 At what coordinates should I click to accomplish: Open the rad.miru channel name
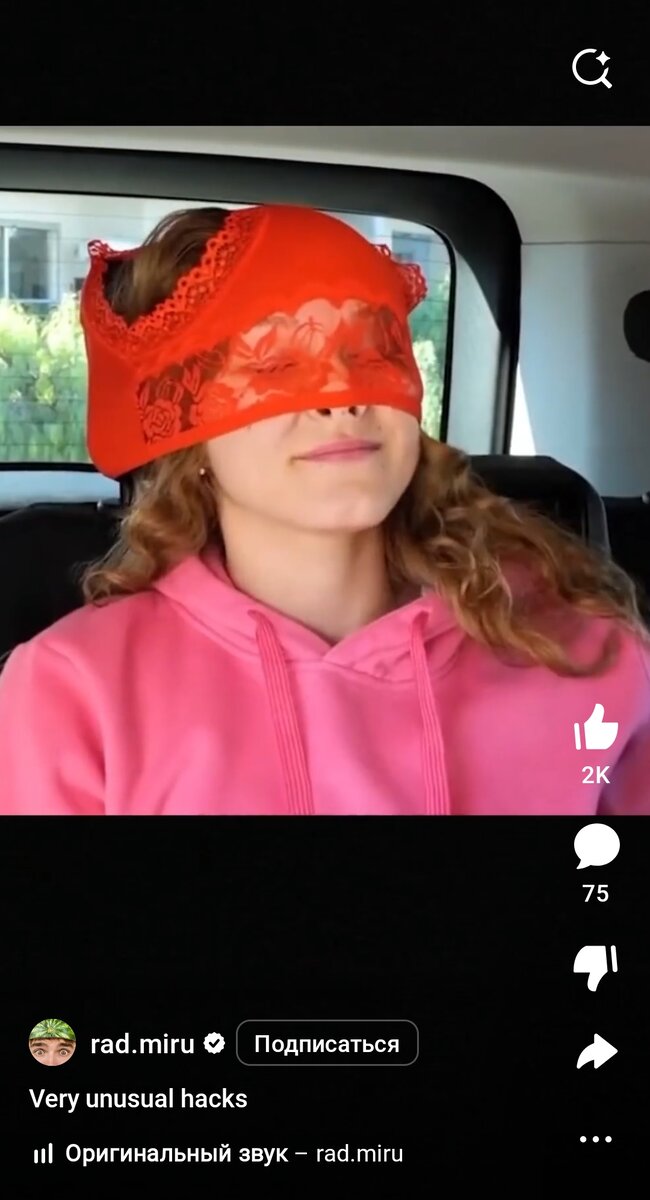(143, 1045)
